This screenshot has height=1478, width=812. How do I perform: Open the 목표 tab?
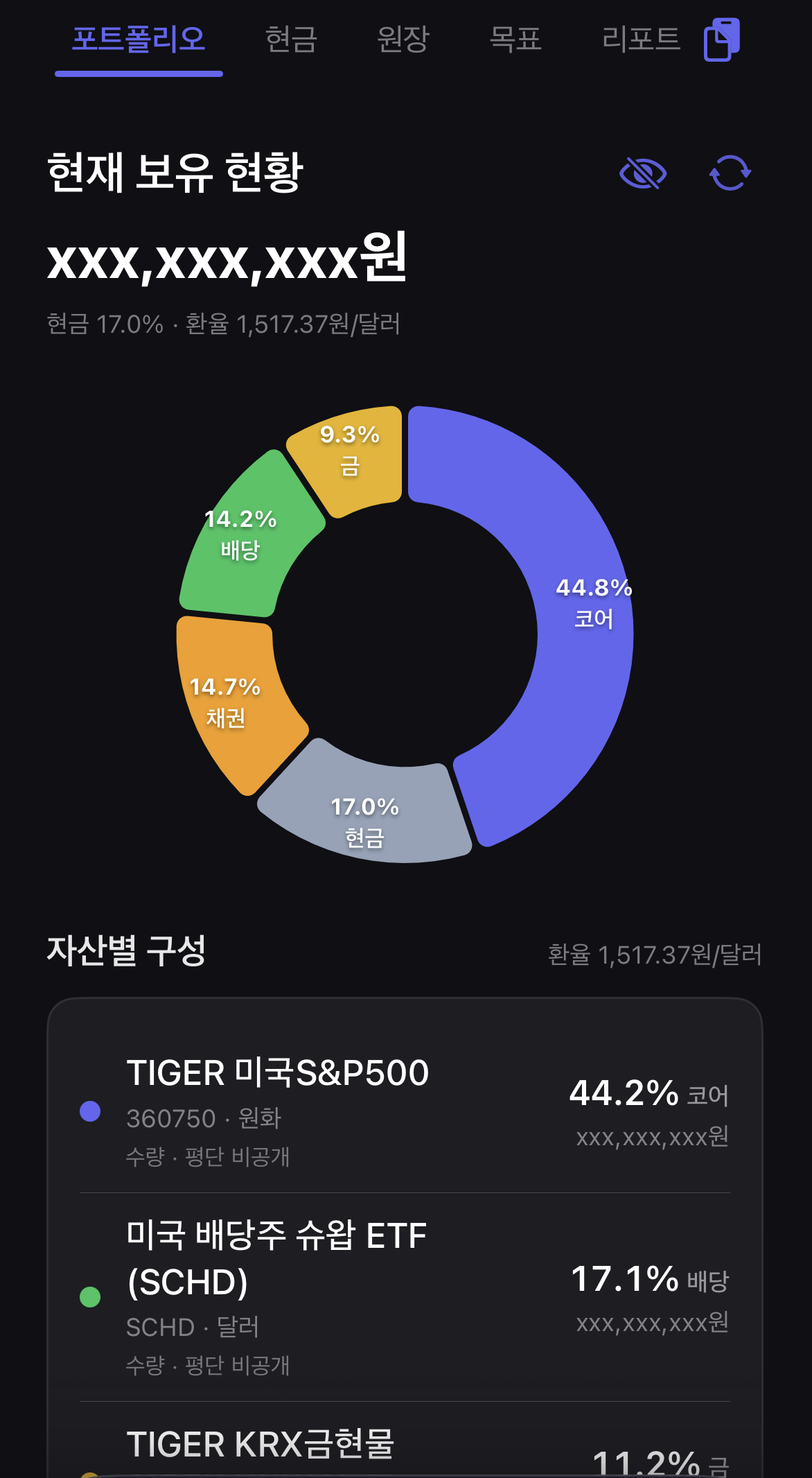click(x=515, y=39)
